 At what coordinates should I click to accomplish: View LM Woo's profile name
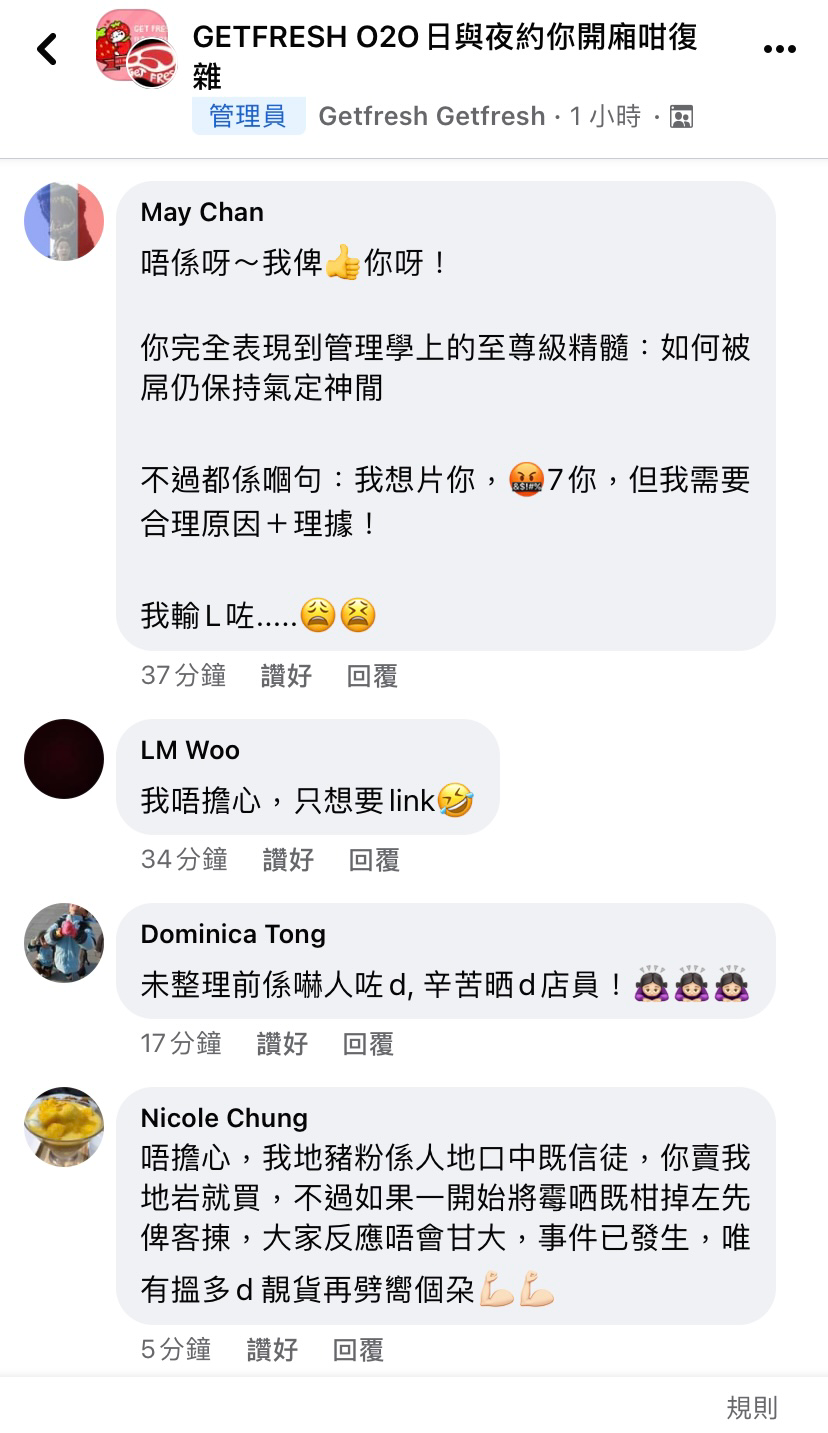point(190,750)
